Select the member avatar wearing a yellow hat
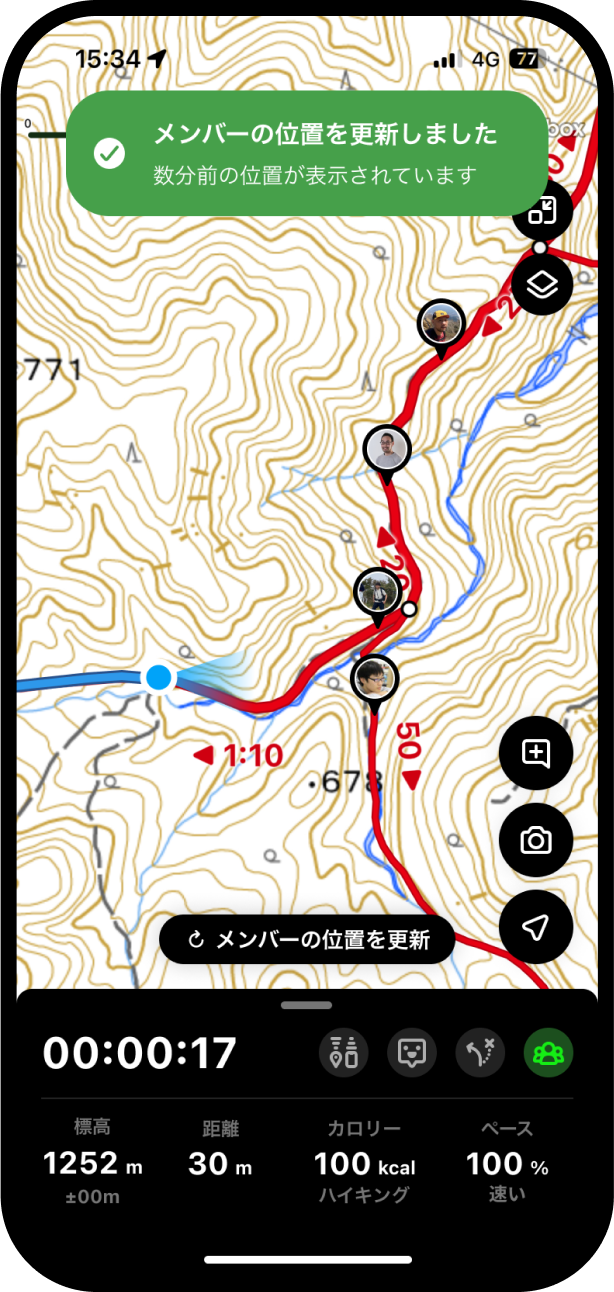The image size is (614, 1292). pyautogui.click(x=440, y=324)
